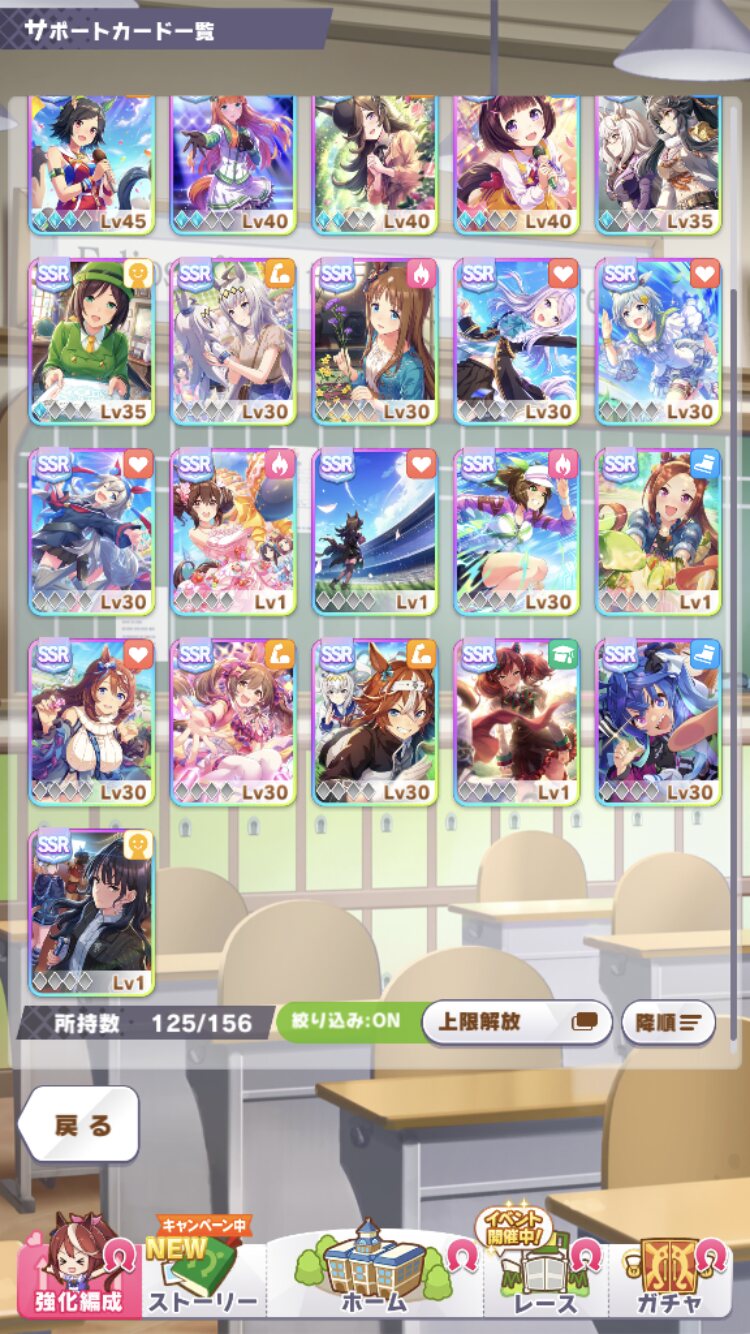The image size is (750, 1334).
Task: Toggle the 絞り込み:ON filter
Action: [x=343, y=1022]
